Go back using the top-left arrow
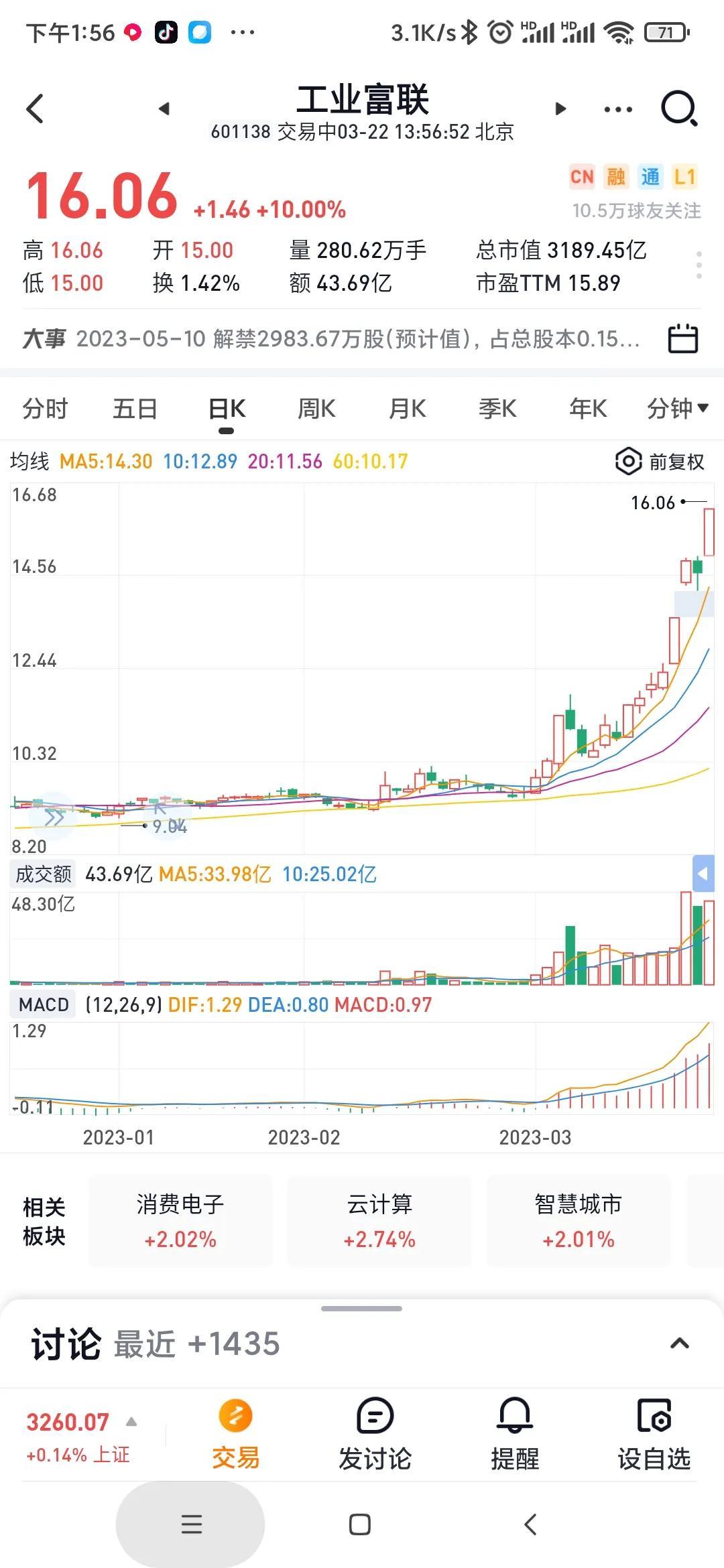 click(35, 109)
